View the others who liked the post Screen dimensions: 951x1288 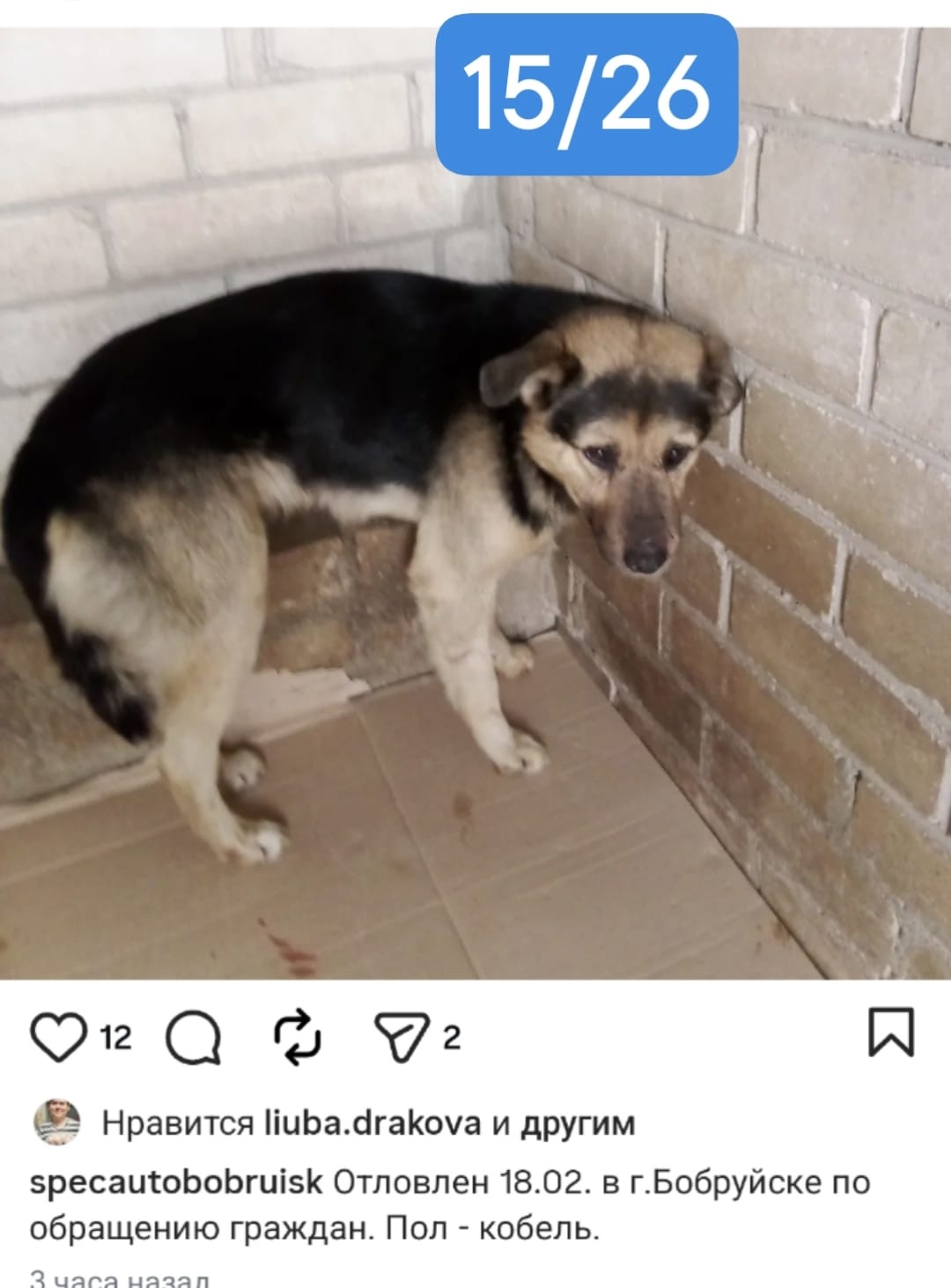(x=578, y=1124)
